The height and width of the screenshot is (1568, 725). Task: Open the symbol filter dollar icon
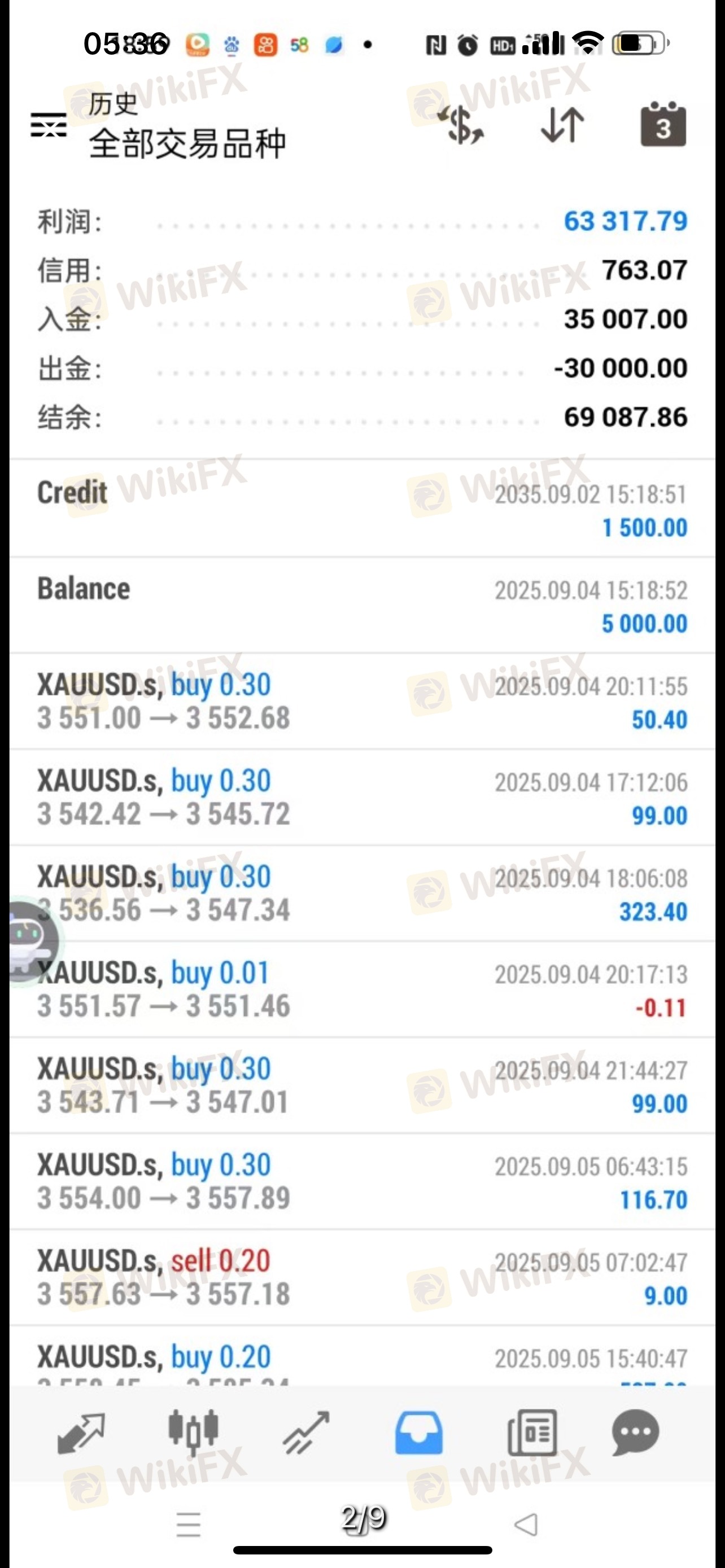[x=461, y=125]
